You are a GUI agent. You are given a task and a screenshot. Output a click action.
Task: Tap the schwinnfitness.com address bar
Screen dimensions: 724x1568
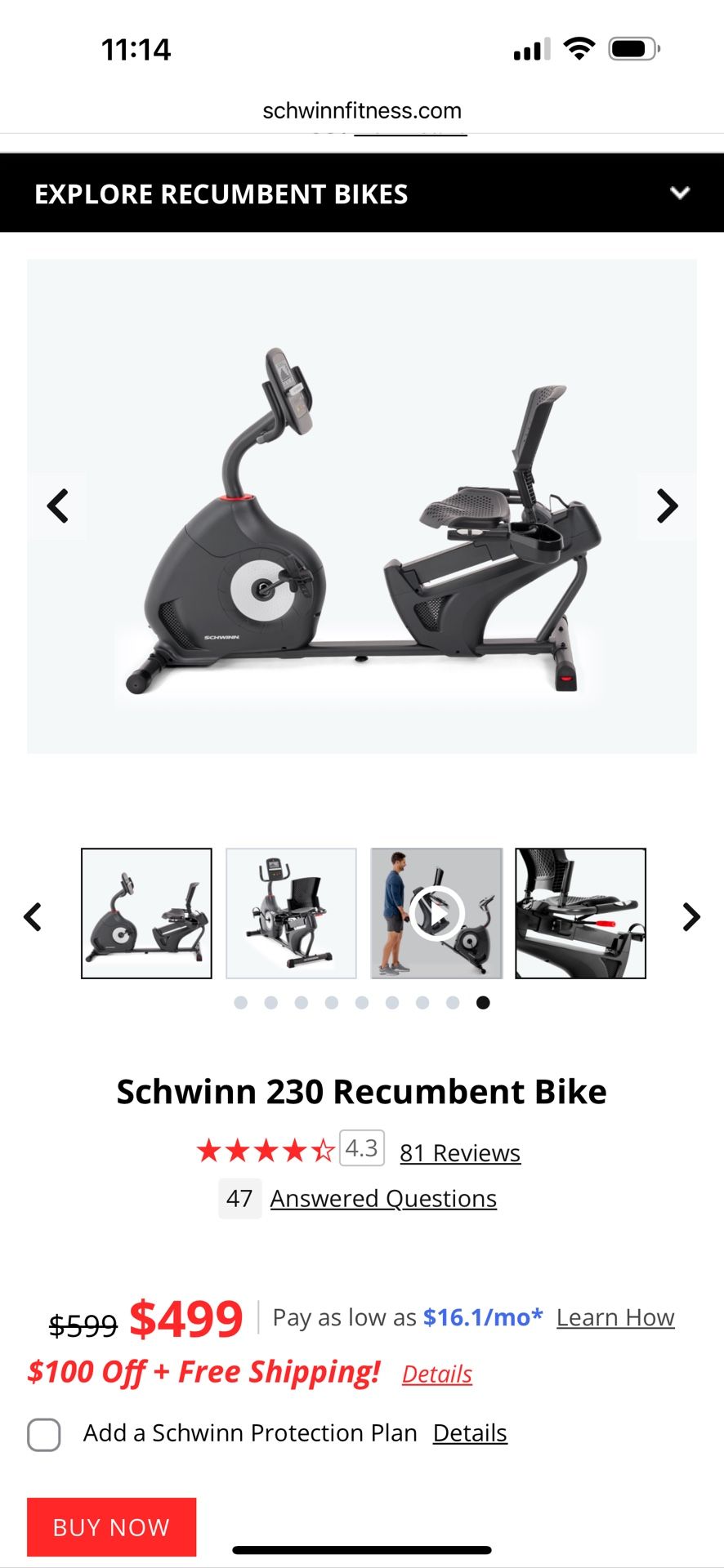click(x=362, y=110)
